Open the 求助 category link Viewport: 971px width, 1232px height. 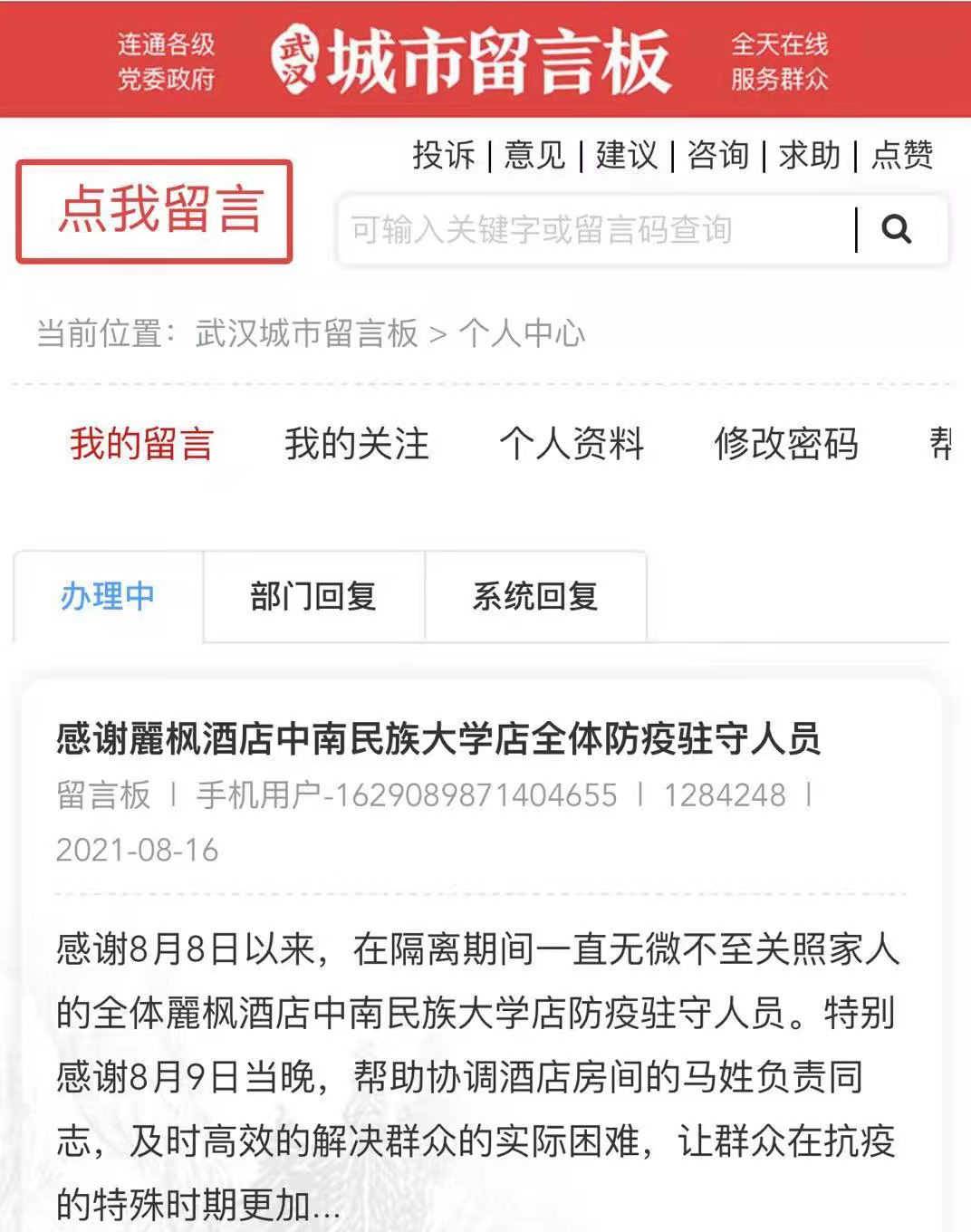tap(810, 155)
